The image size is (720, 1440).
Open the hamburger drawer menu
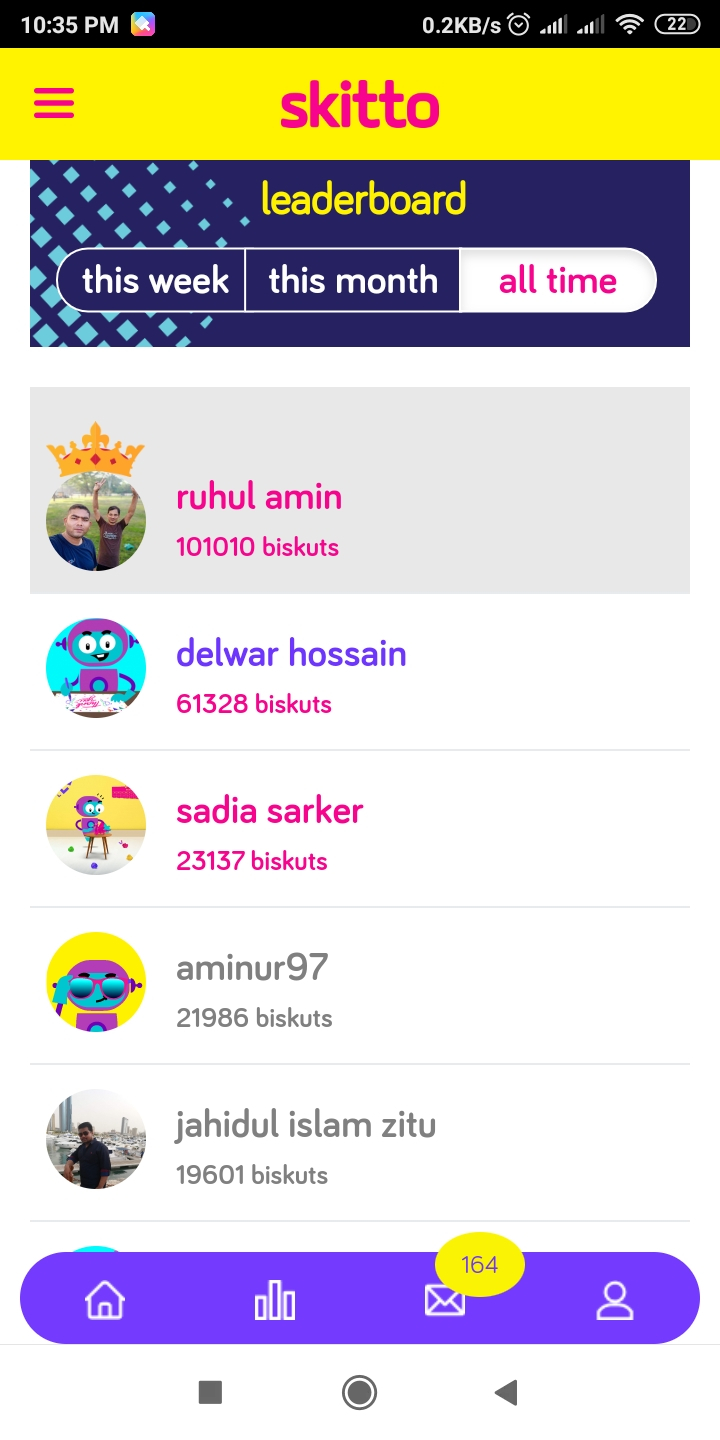[x=54, y=103]
